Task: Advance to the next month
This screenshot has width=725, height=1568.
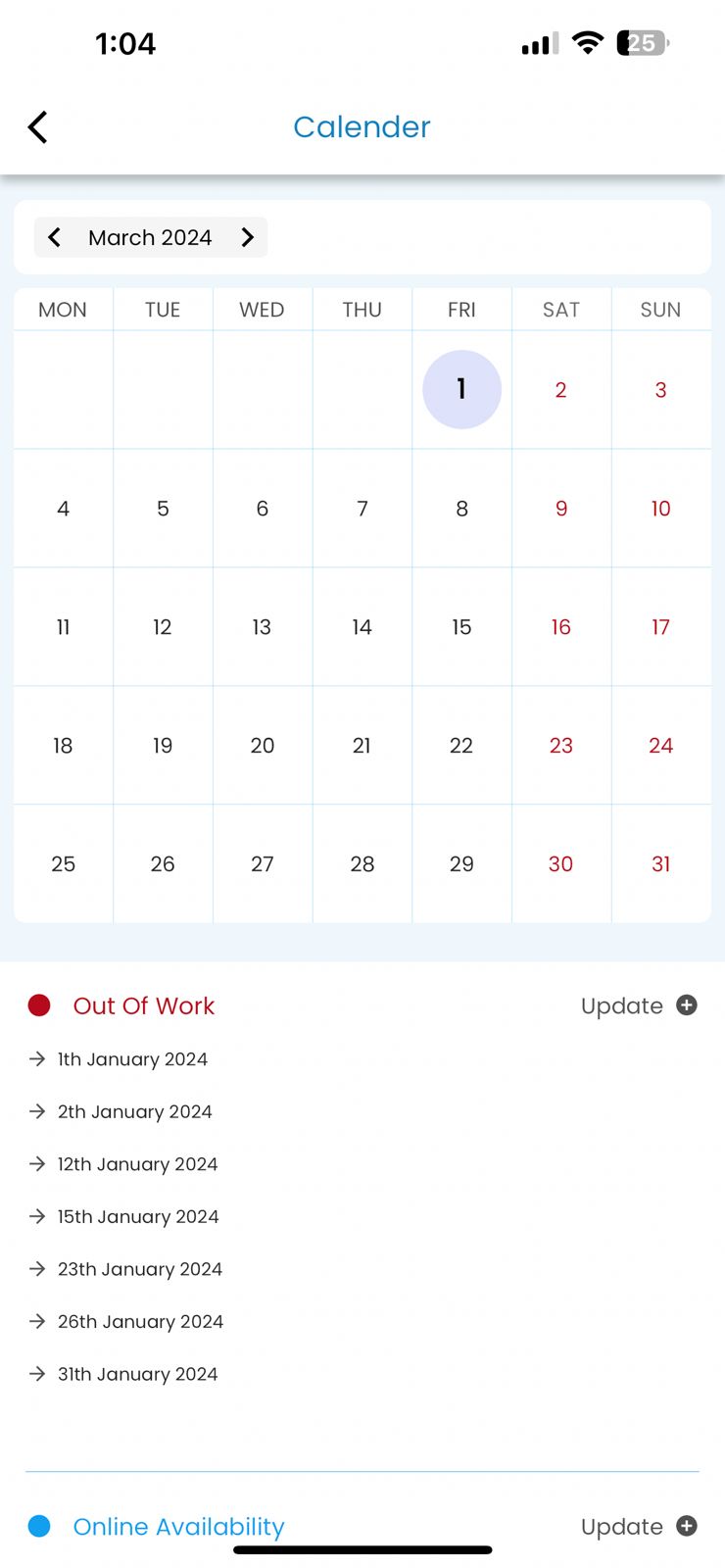Action: point(247,237)
